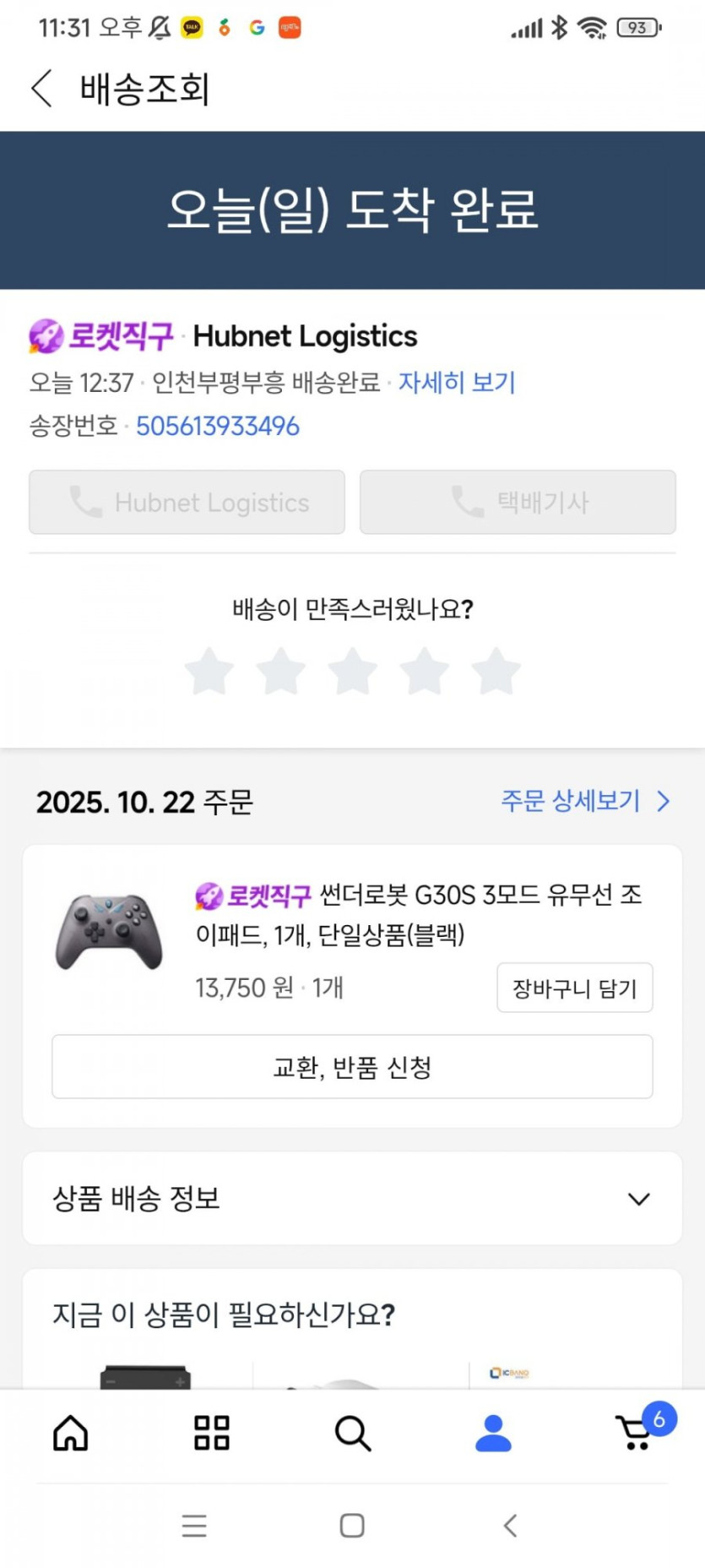This screenshot has height=1568, width=705.
Task: Tap the 택배기사 phone call button
Action: pyautogui.click(x=518, y=502)
